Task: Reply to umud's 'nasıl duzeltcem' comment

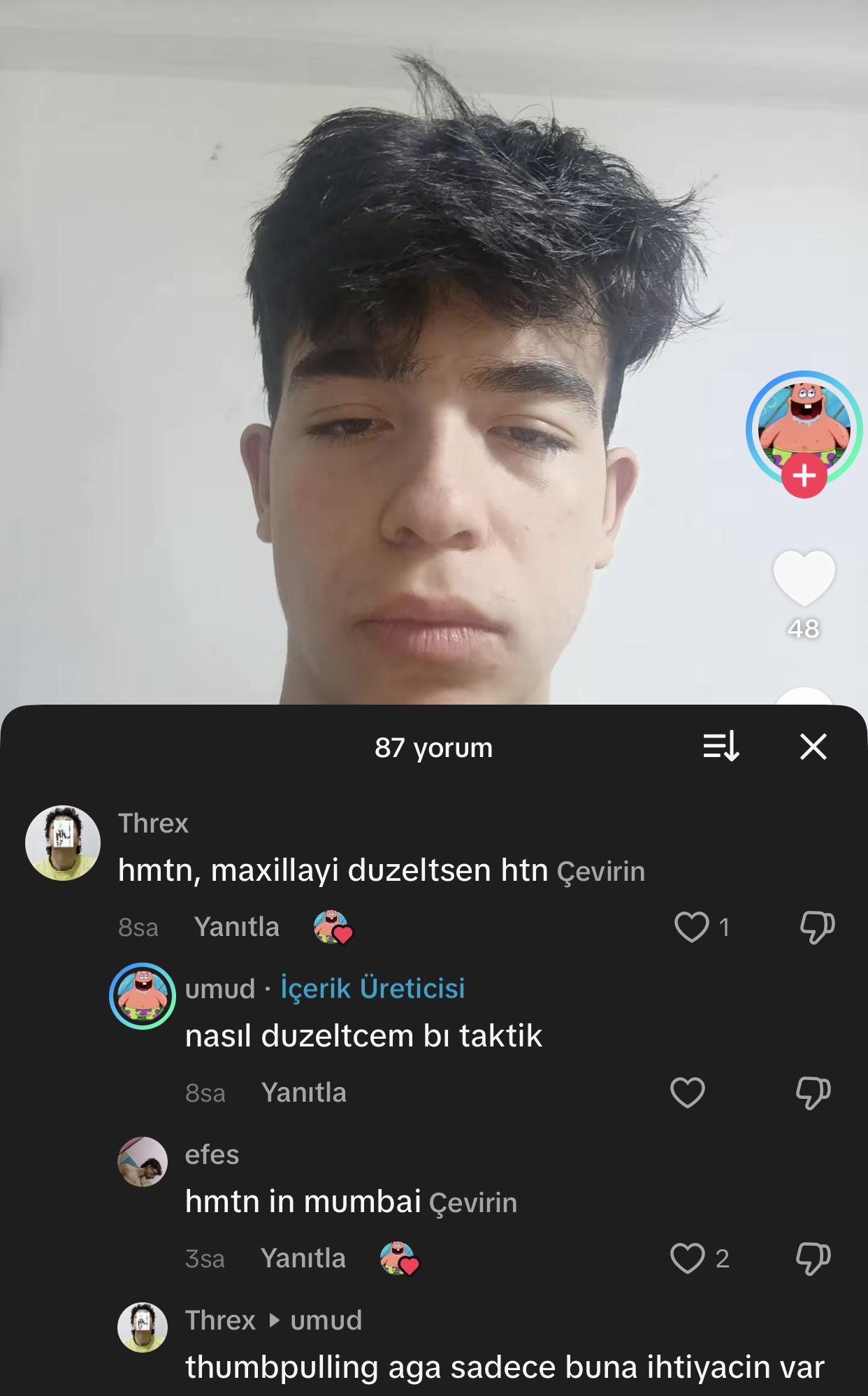Action: point(303,1093)
